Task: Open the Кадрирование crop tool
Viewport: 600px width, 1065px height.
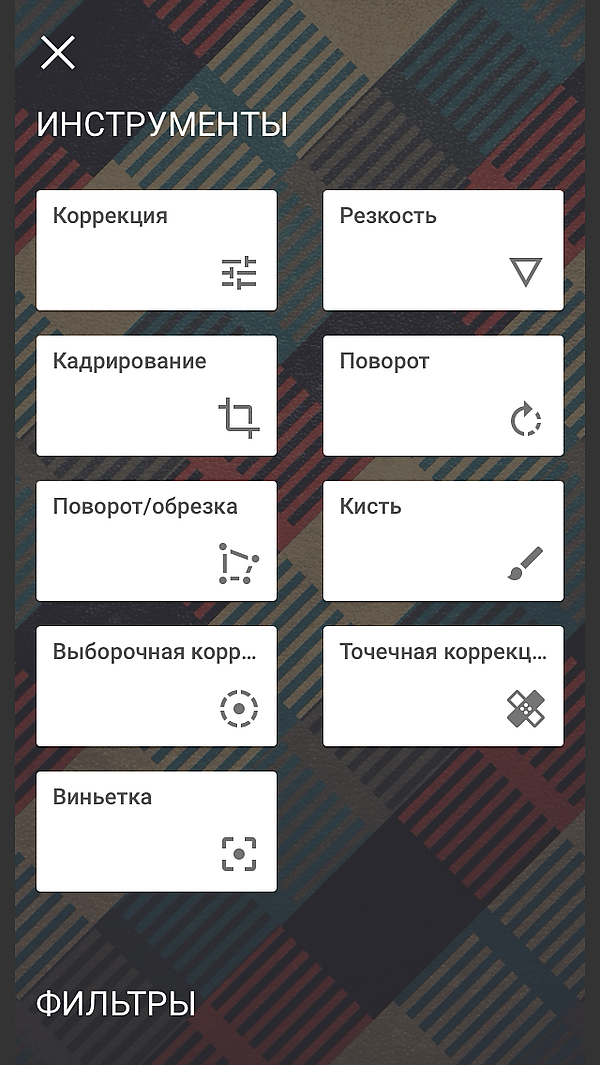Action: click(x=156, y=395)
